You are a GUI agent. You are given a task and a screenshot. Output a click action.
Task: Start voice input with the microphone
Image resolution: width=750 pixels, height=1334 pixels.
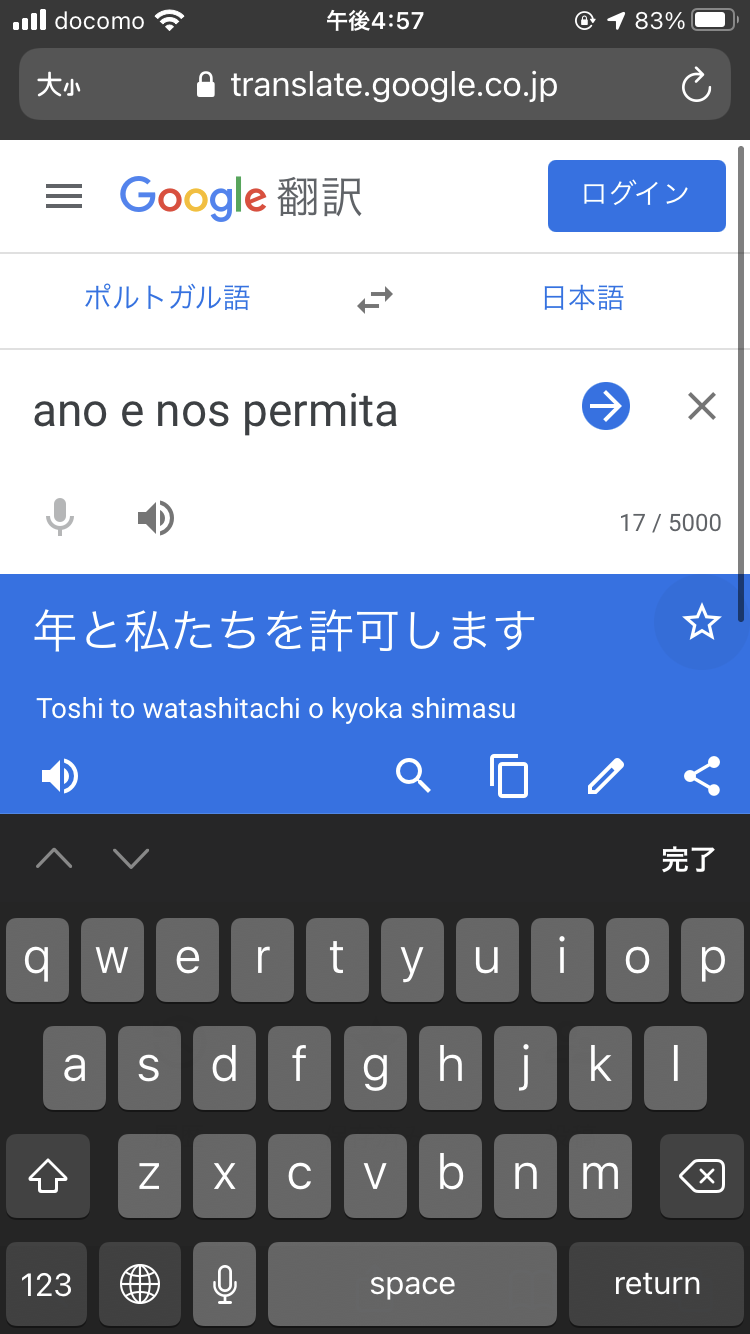(60, 518)
